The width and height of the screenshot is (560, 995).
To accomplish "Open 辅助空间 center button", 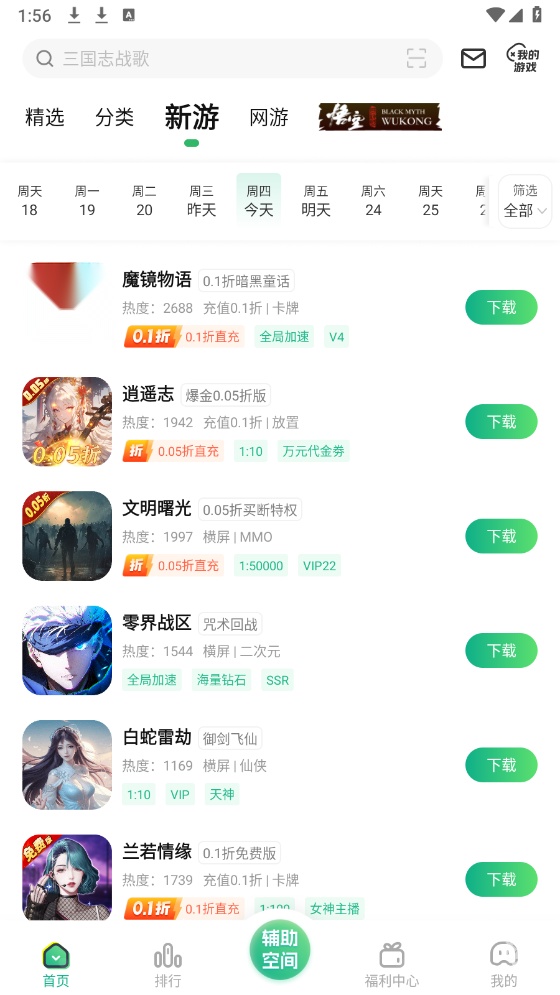I will (280, 950).
